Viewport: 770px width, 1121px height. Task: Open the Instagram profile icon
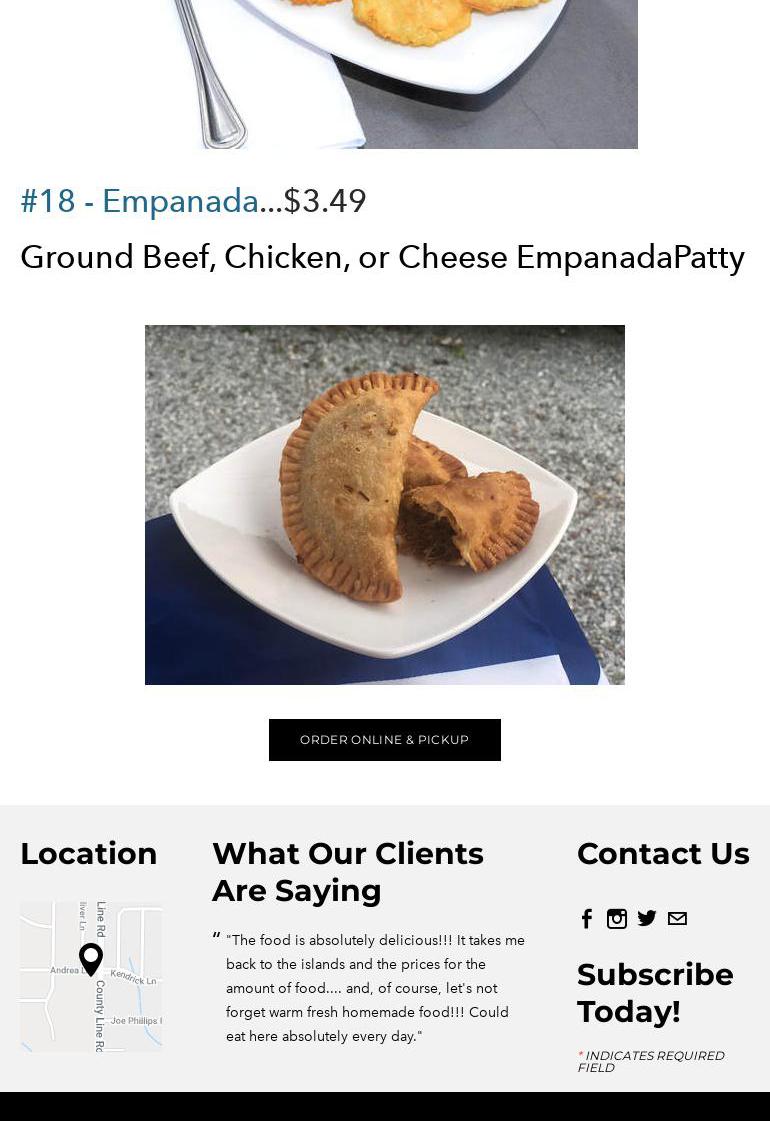[x=617, y=919]
